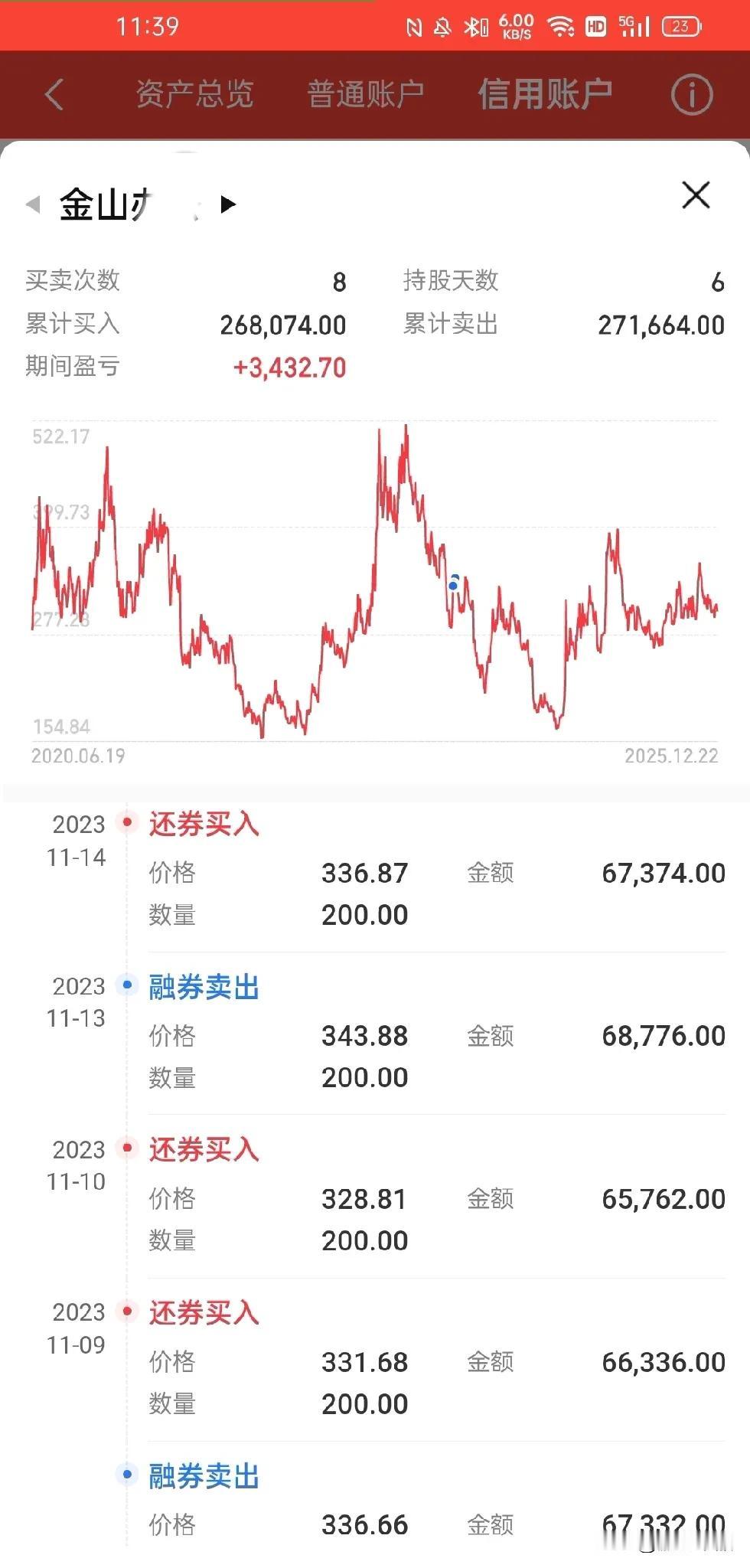Tap the battery indicator in status bar
The height and width of the screenshot is (1568, 750).
[680, 25]
